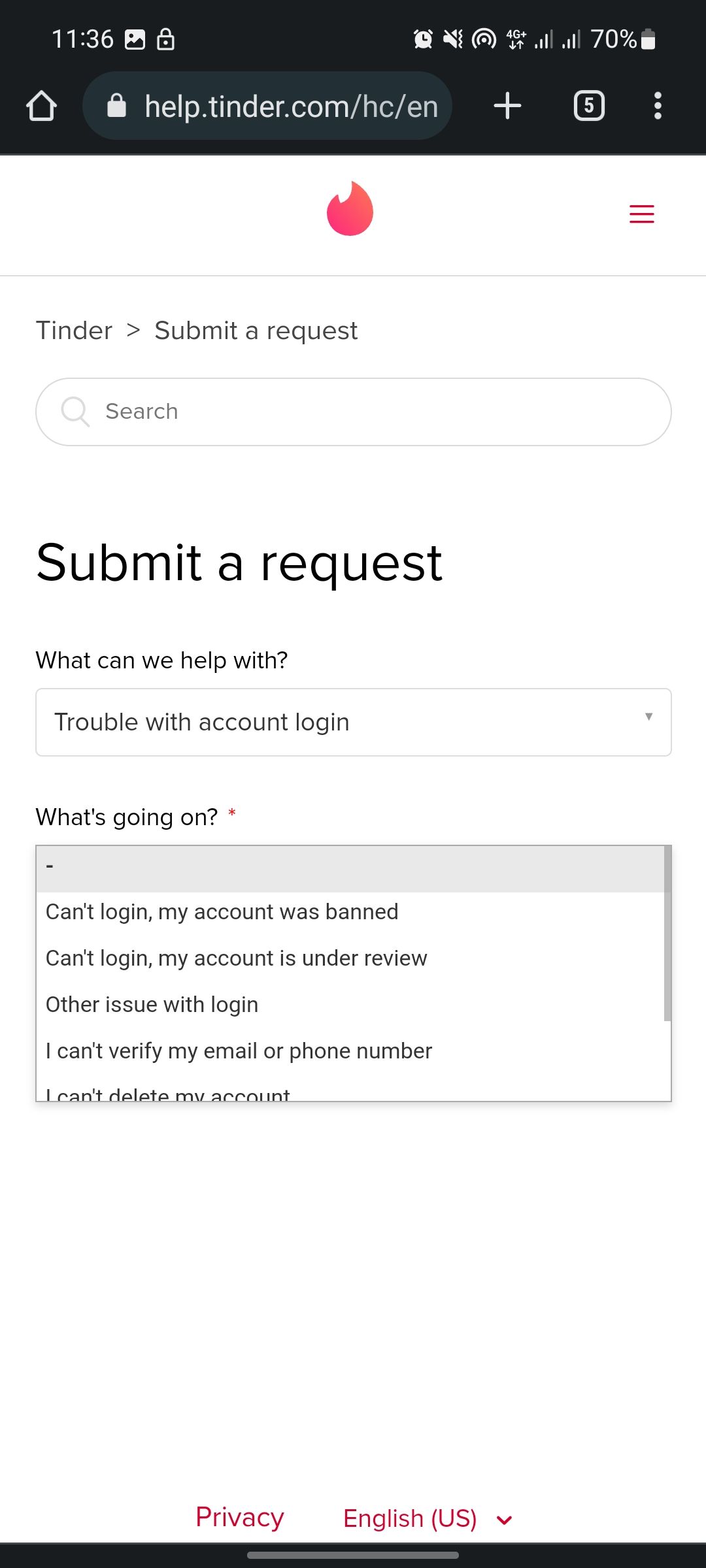Open the 'What's going on?' selection list
The image size is (706, 1568).
point(353,864)
